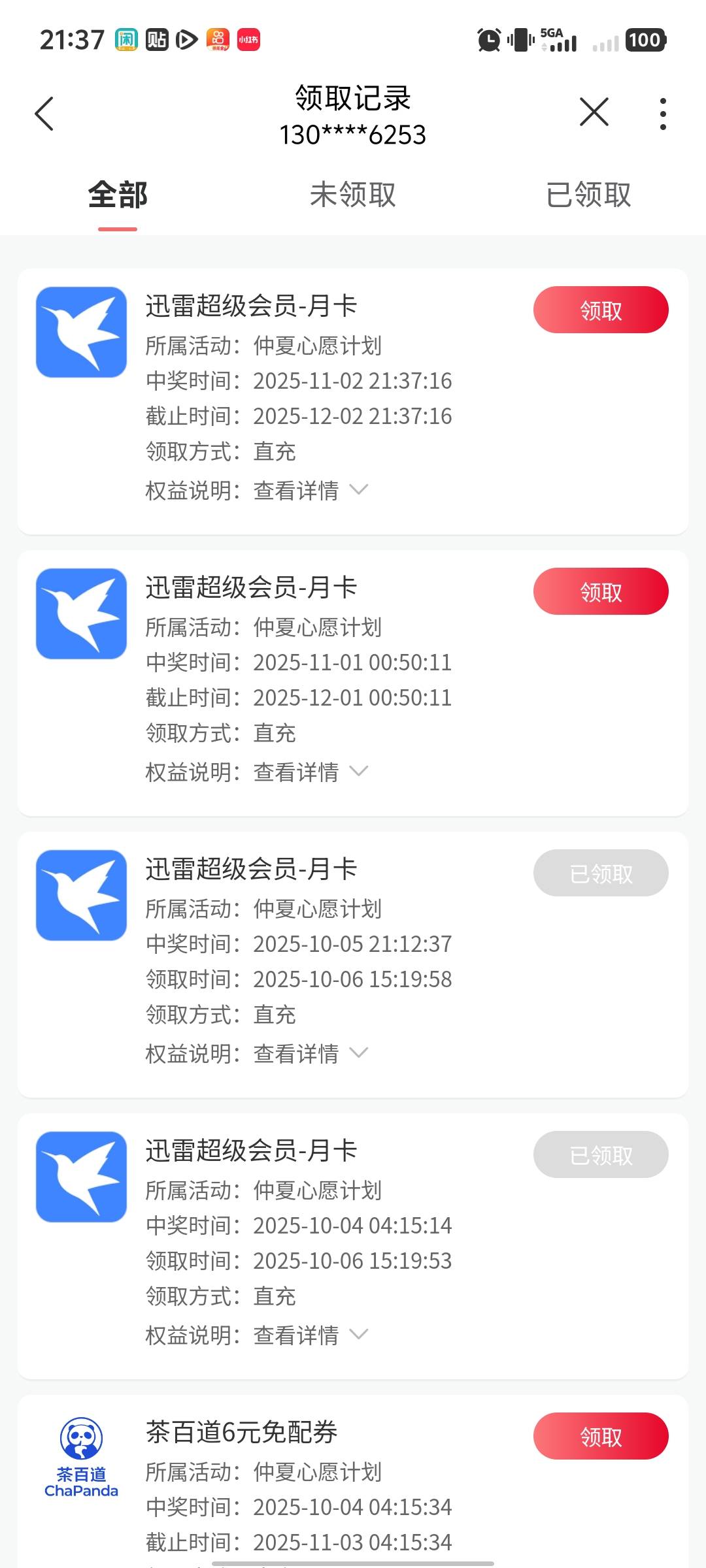
Task: Claim the 迅雷 prize won on 2025-11-01
Action: tap(601, 591)
